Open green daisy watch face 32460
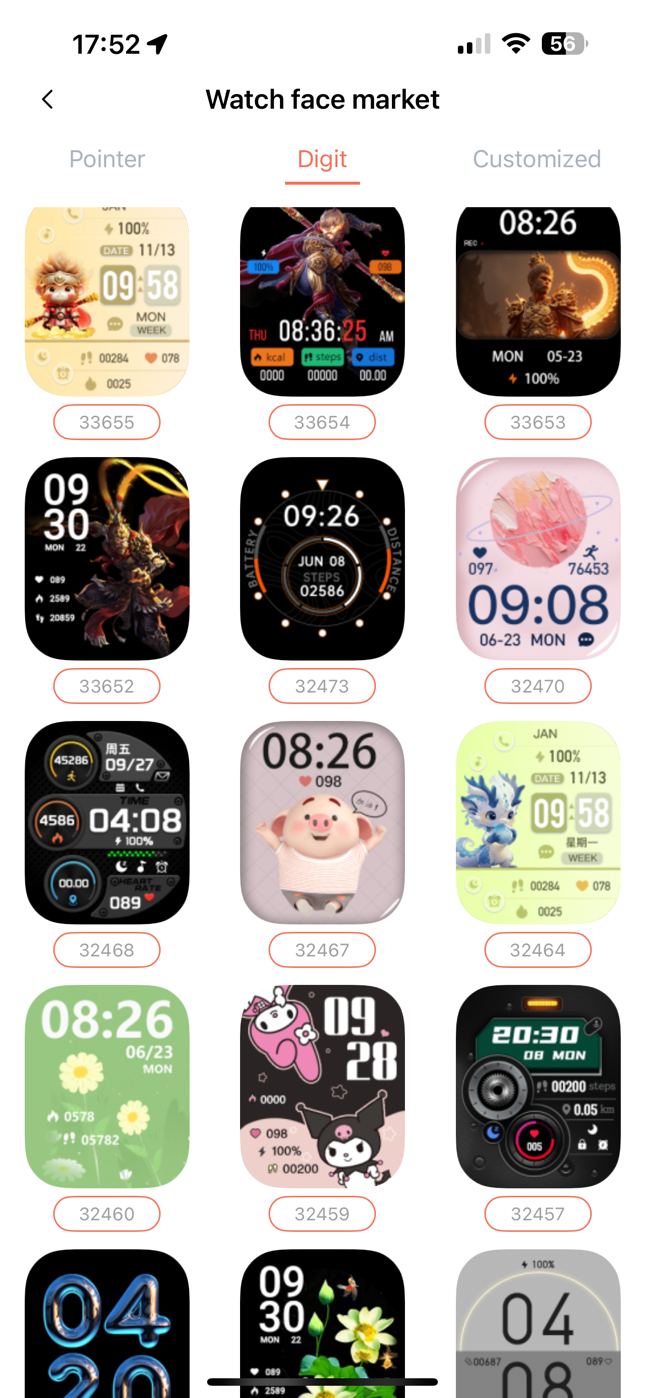 [x=107, y=1086]
